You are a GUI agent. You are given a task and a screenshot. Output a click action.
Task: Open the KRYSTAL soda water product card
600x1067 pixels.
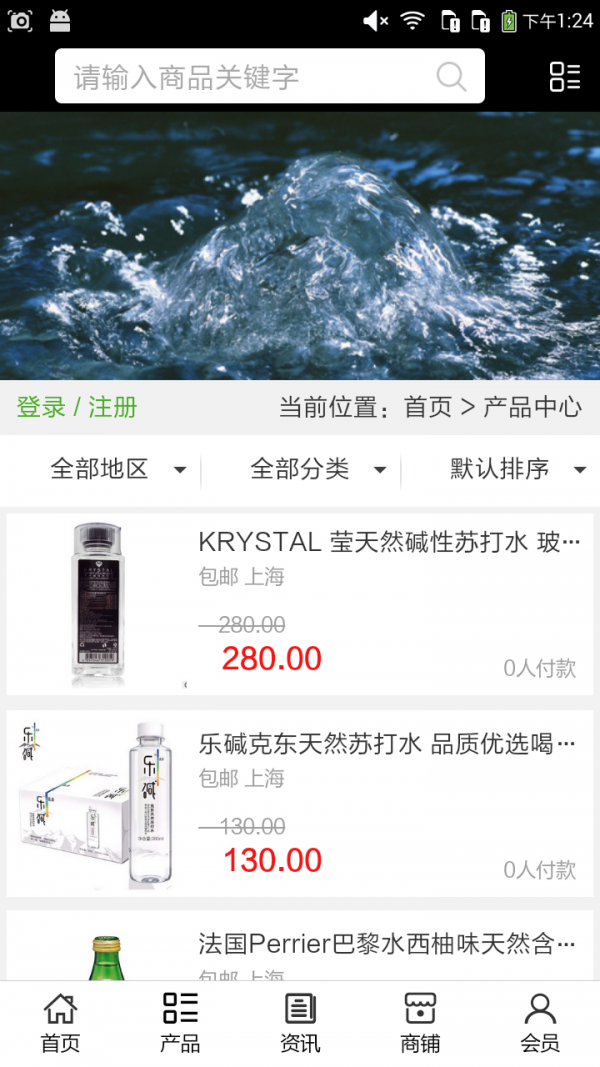[x=300, y=604]
